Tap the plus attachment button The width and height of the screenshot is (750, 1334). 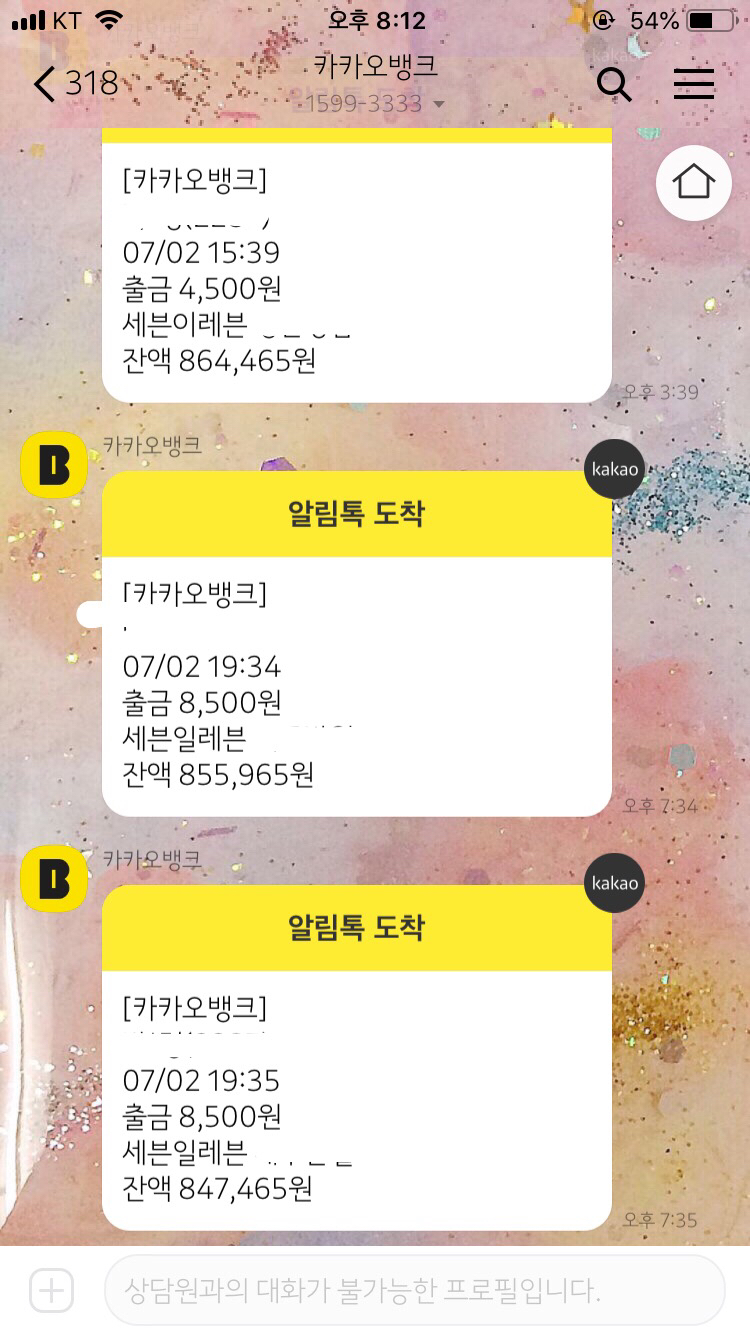pyautogui.click(x=51, y=1290)
